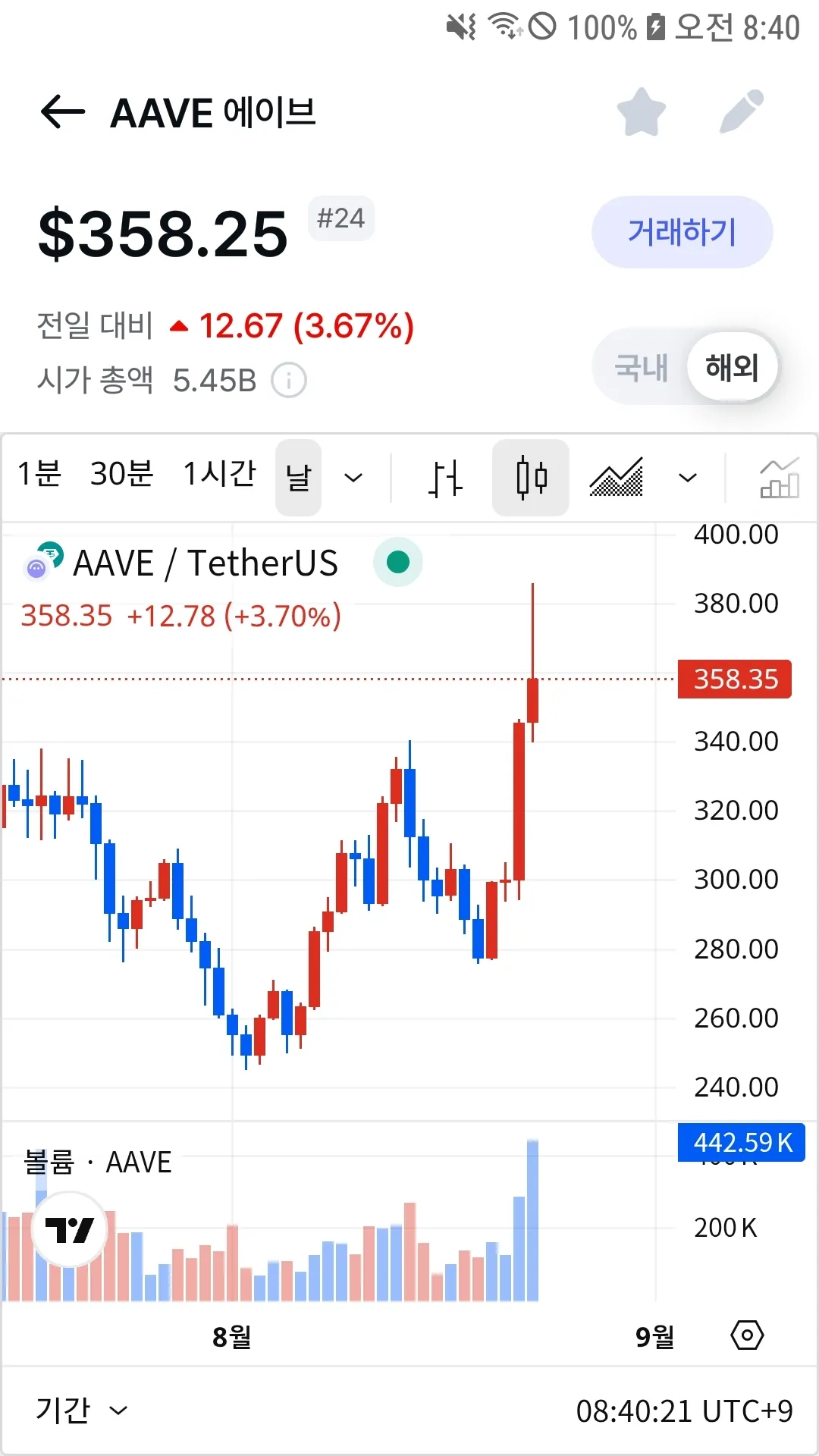The height and width of the screenshot is (1456, 819).
Task: Open the indicators chart icon
Action: click(780, 478)
